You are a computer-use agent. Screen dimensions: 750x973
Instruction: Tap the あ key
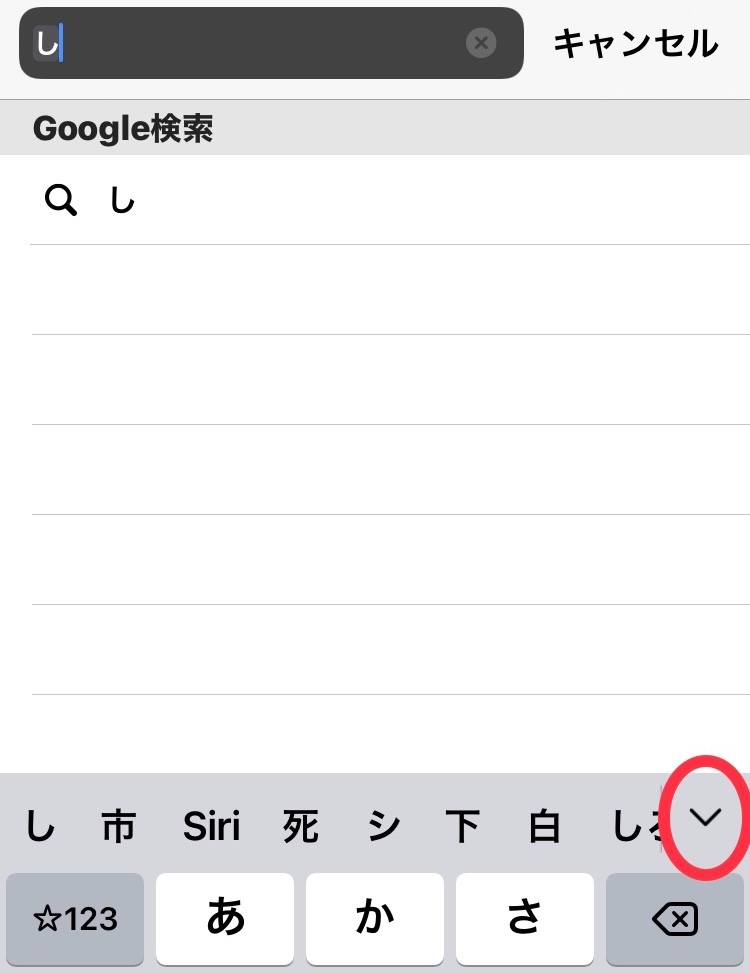[225, 919]
